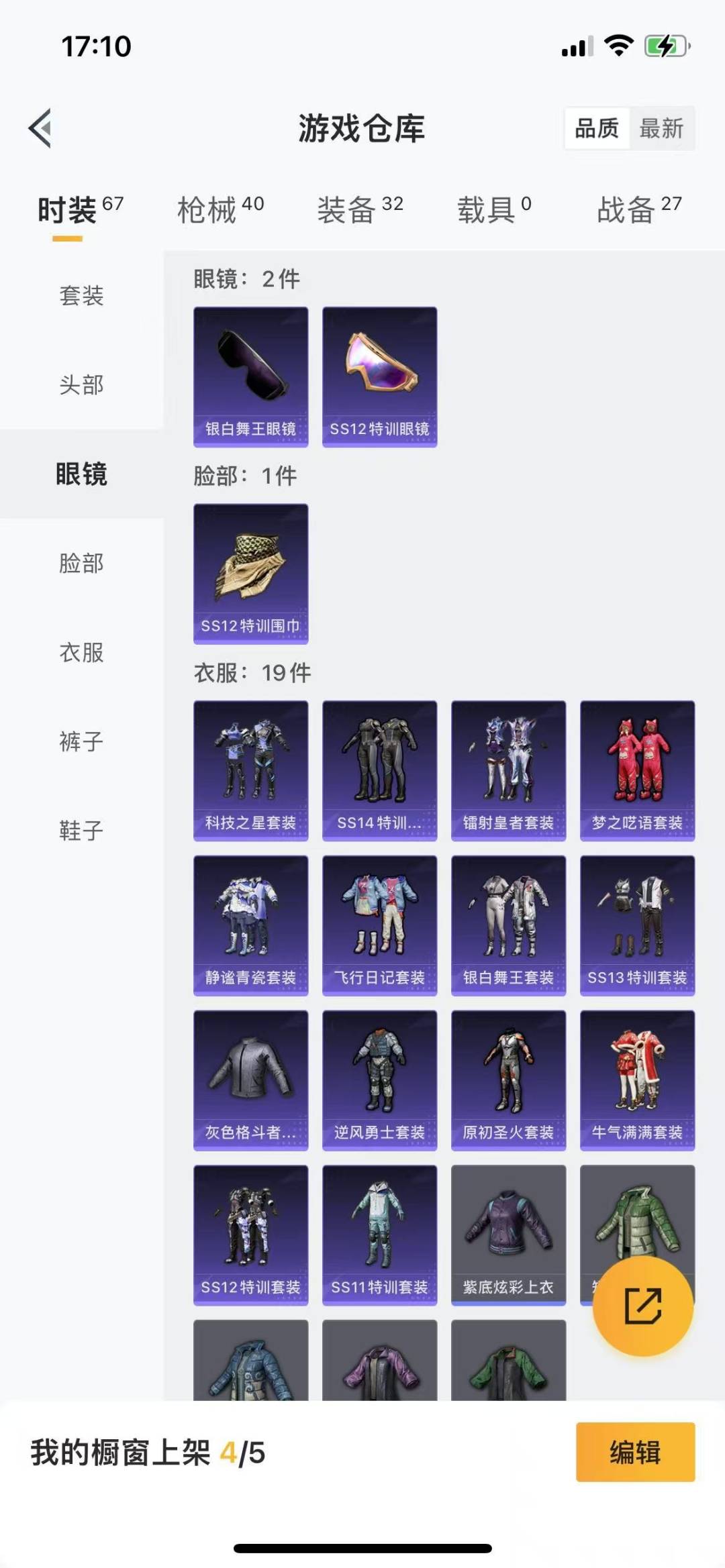Open the SS12特训眼镜 item
This screenshot has width=725, height=1568.
point(380,377)
